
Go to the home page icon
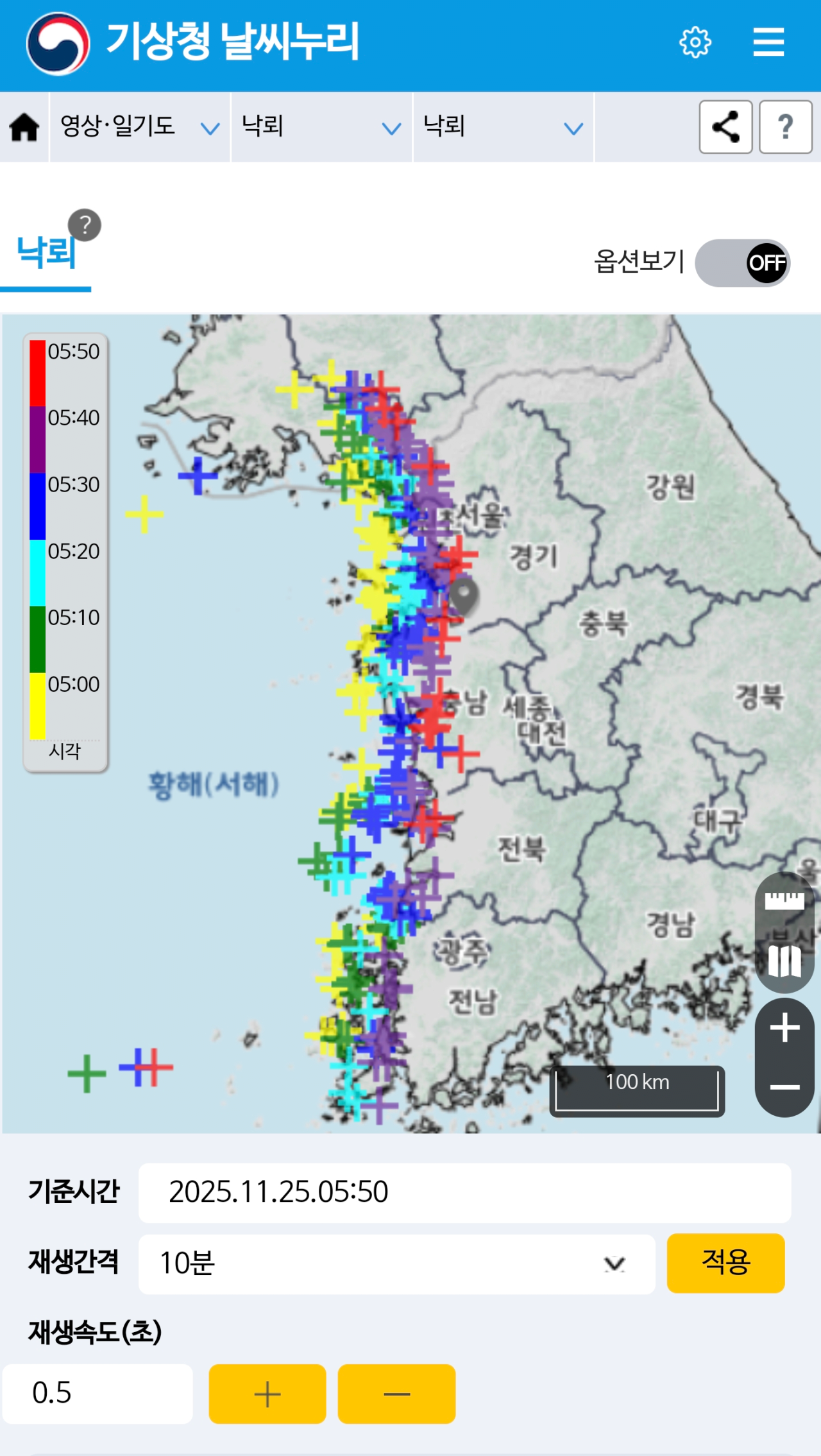point(24,126)
